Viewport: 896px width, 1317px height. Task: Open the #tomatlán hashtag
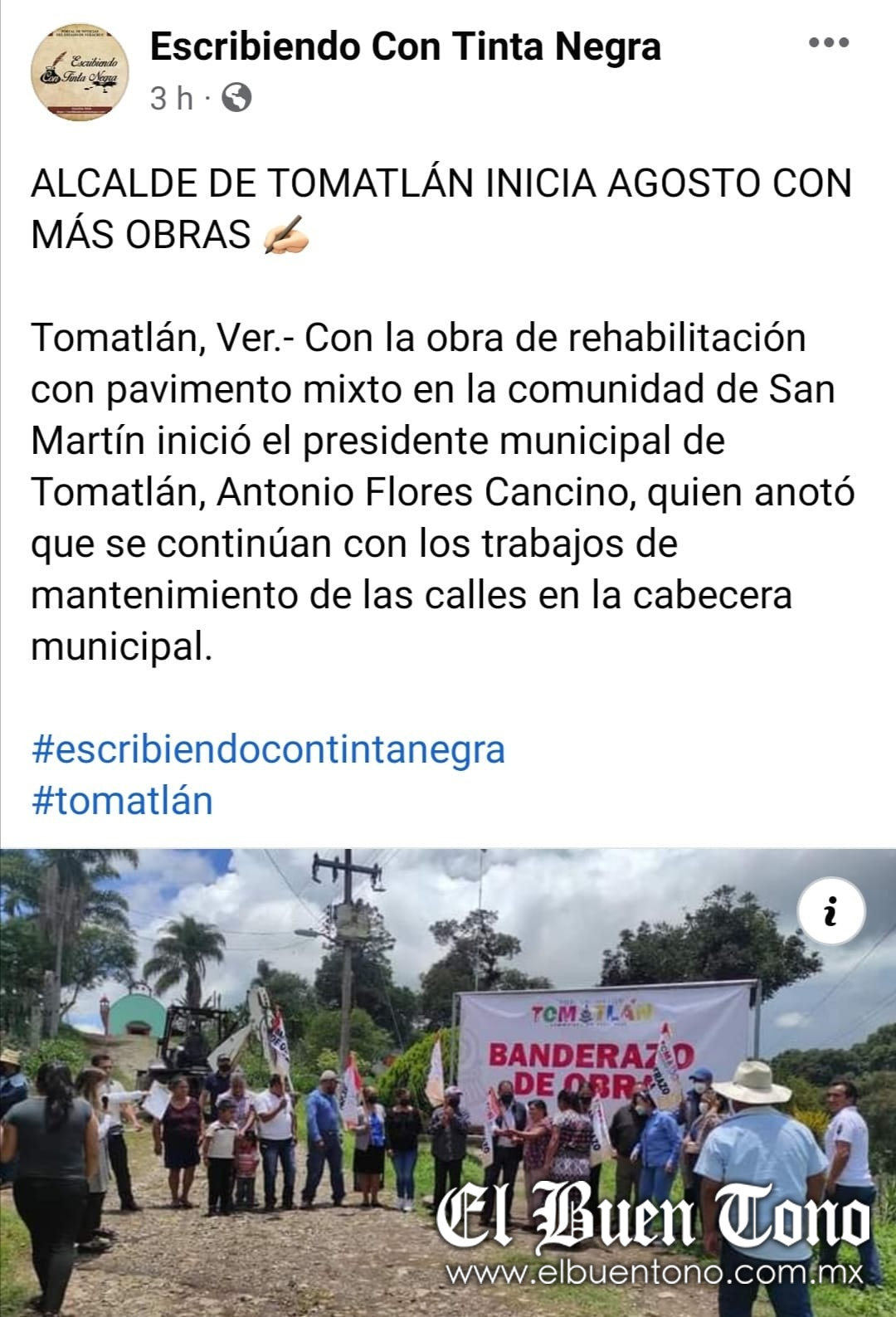click(122, 801)
